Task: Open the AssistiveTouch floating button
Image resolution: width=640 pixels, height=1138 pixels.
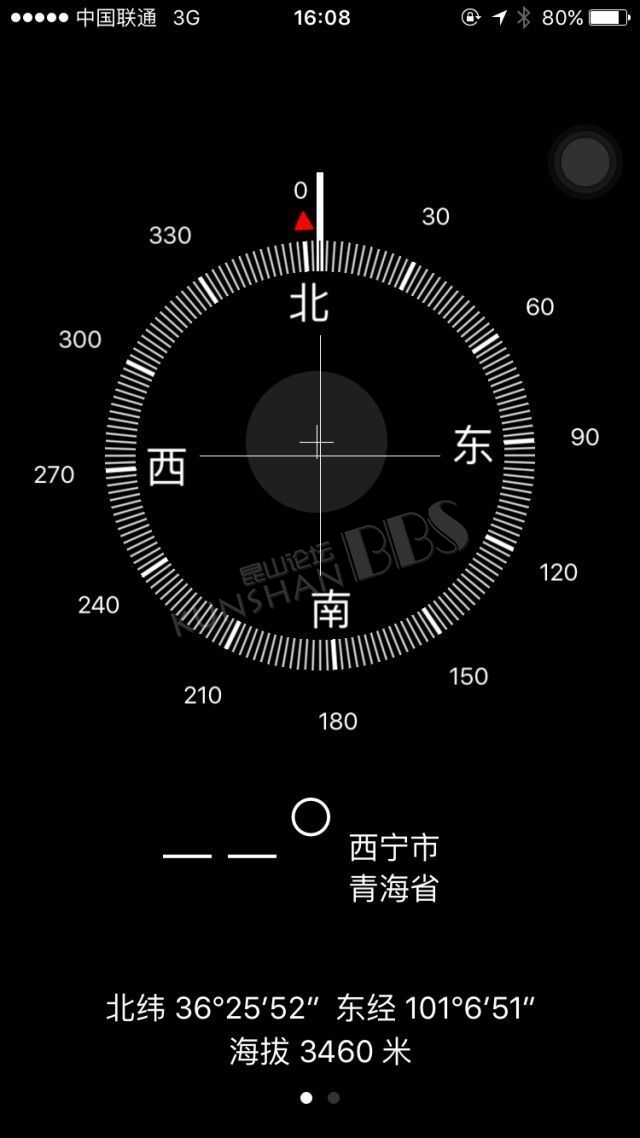Action: tap(585, 161)
